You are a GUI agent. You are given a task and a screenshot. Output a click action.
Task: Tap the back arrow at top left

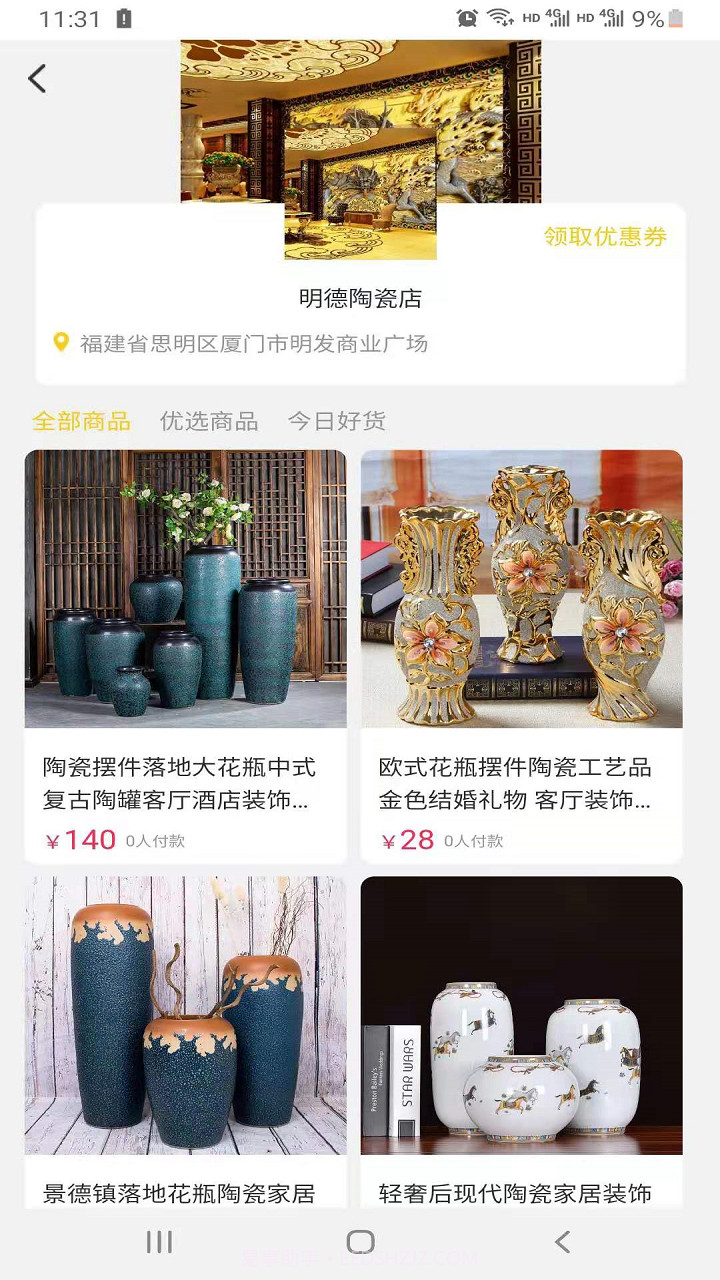[x=37, y=78]
